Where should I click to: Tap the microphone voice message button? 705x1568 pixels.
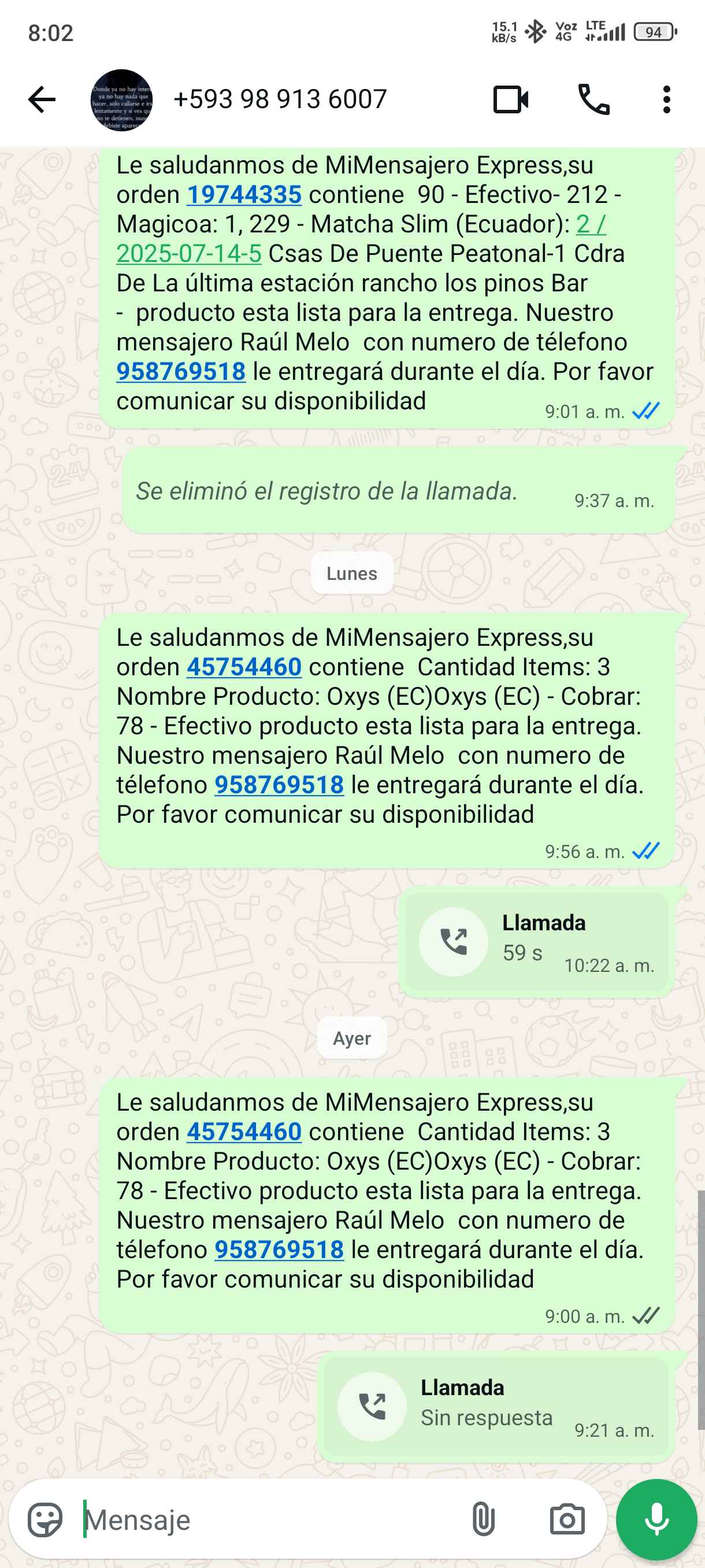coord(656,1520)
